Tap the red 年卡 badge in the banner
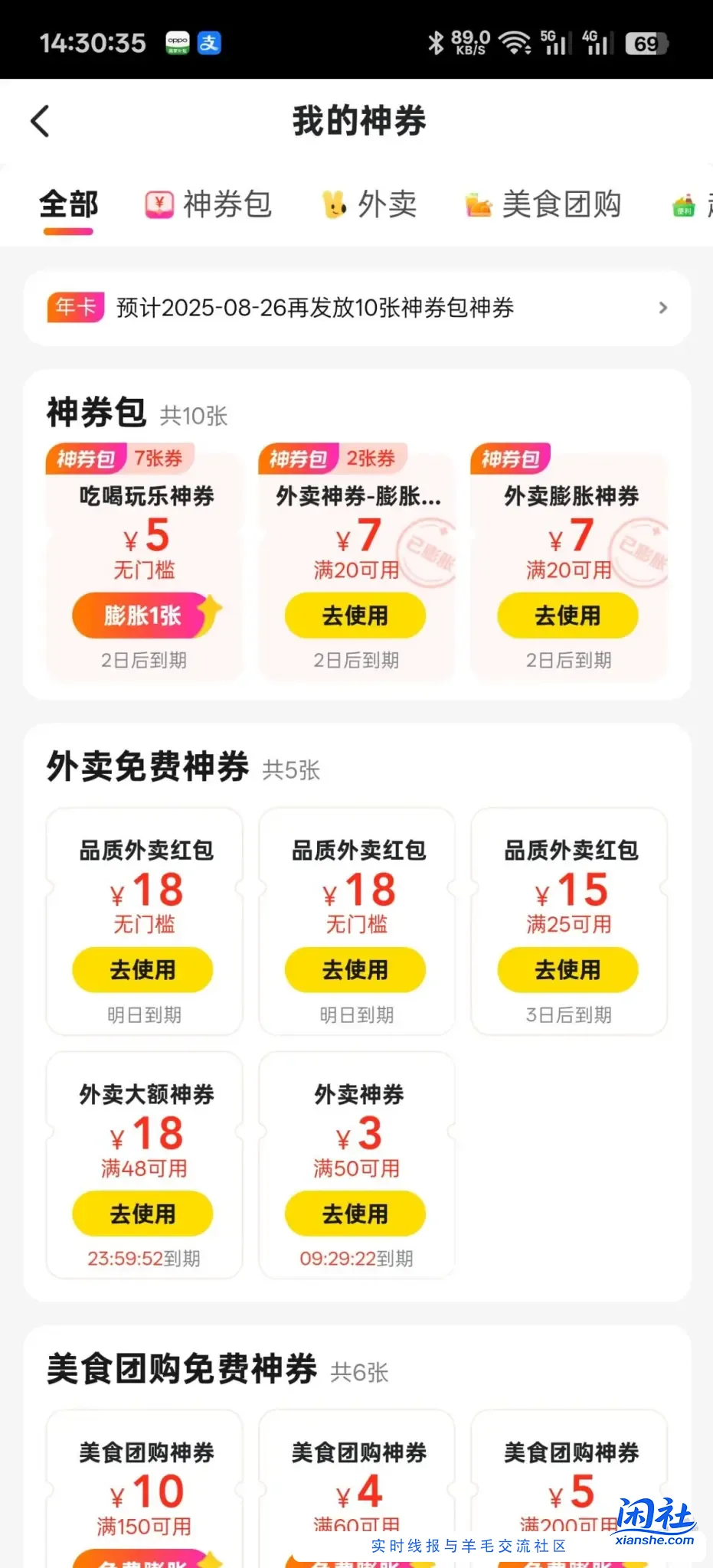This screenshot has height=1568, width=713. tap(74, 308)
